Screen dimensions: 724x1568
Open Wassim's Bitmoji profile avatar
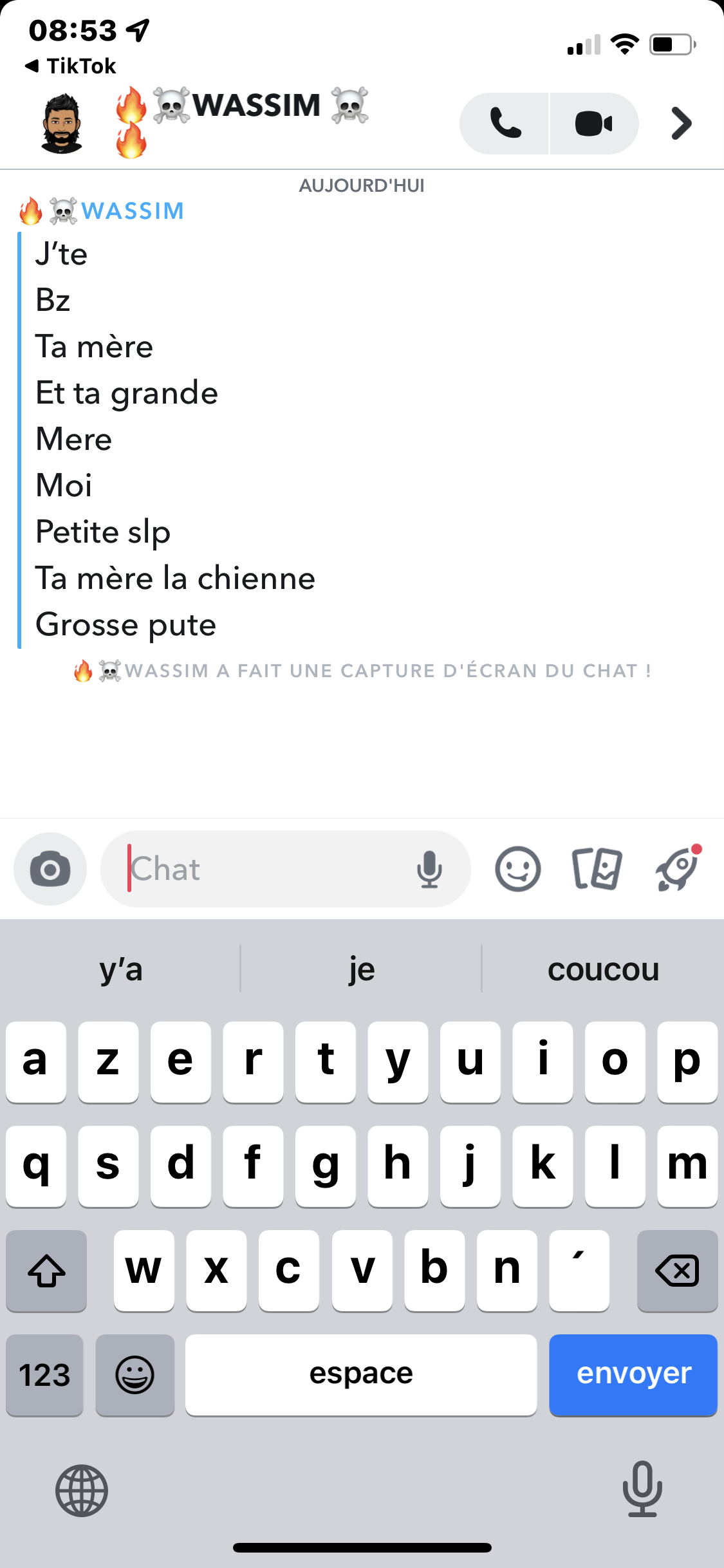pyautogui.click(x=62, y=124)
